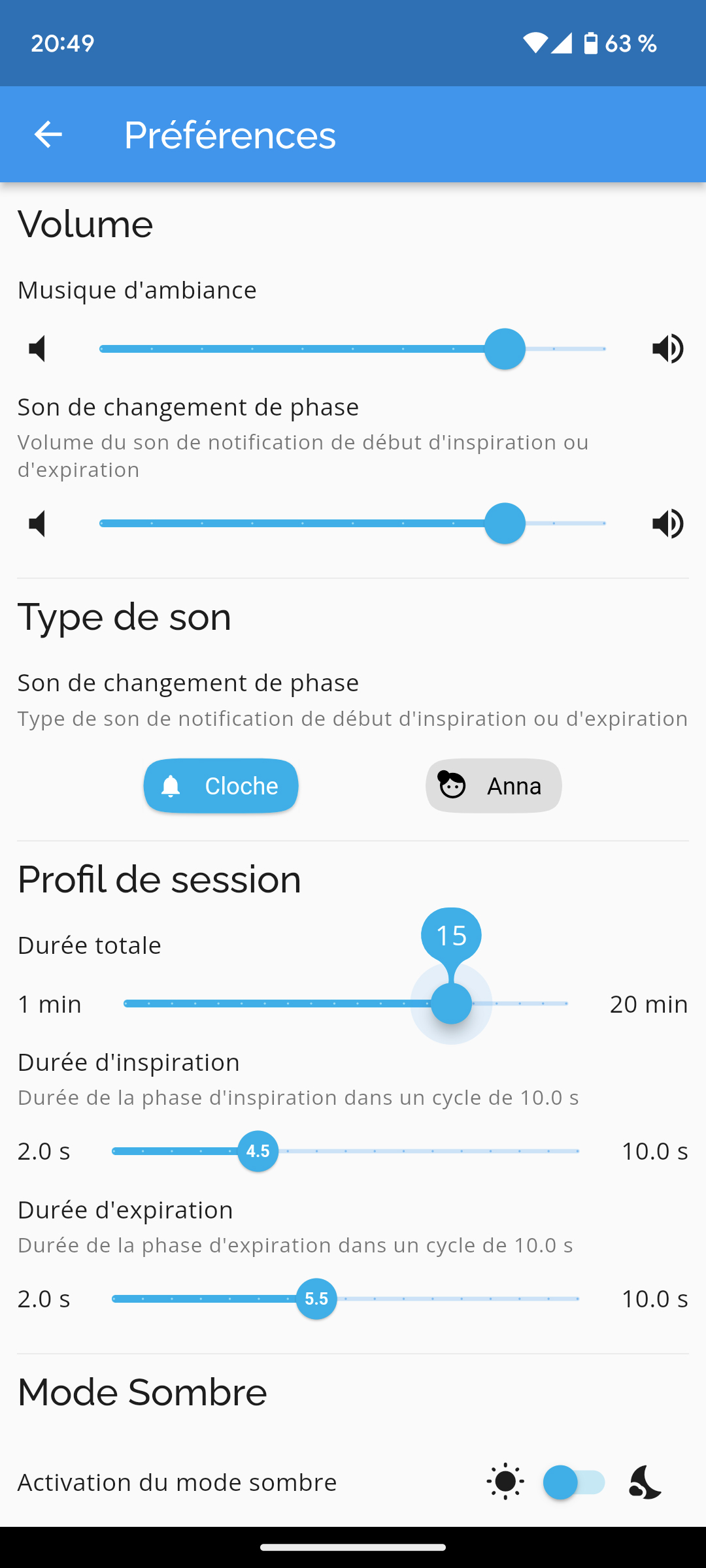Select Anna as phase change sound
The width and height of the screenshot is (706, 1568).
click(494, 786)
